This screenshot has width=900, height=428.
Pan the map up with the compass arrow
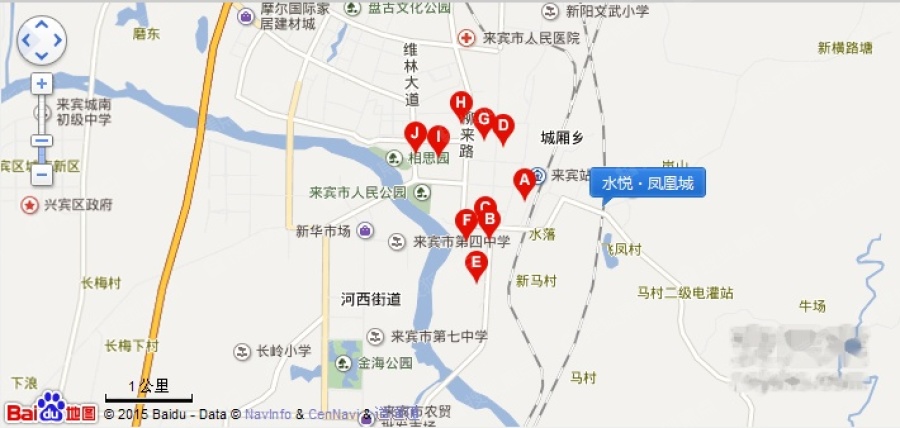coord(42,25)
